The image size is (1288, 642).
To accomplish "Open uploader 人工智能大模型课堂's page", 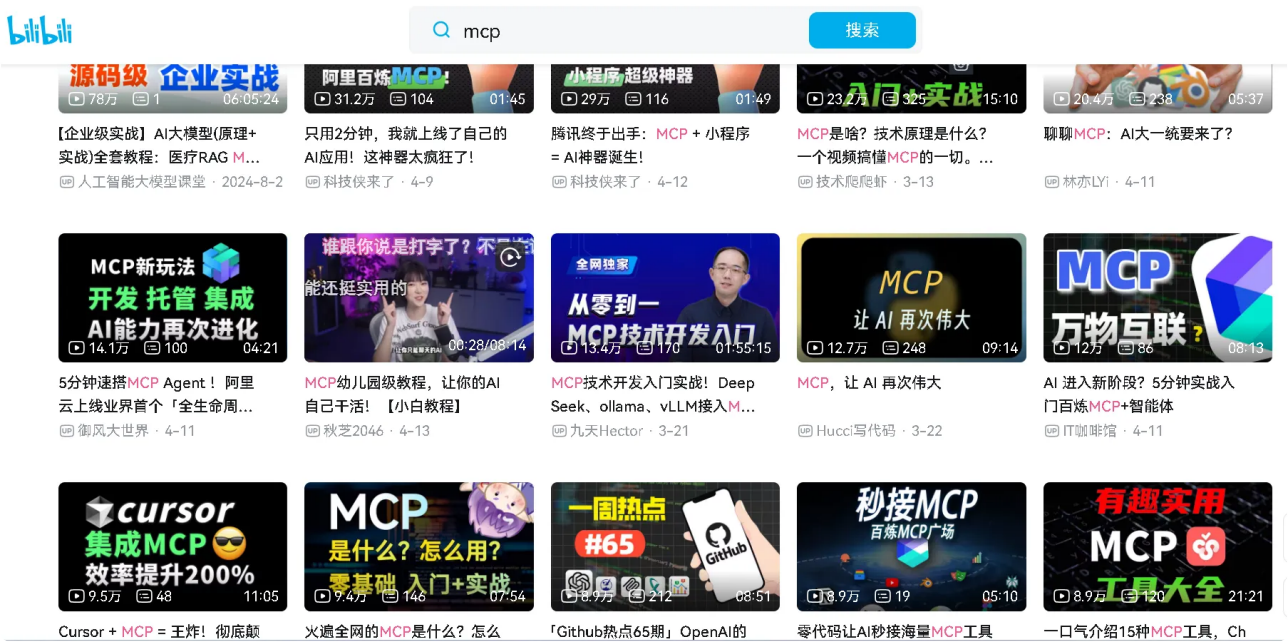I will click(141, 182).
